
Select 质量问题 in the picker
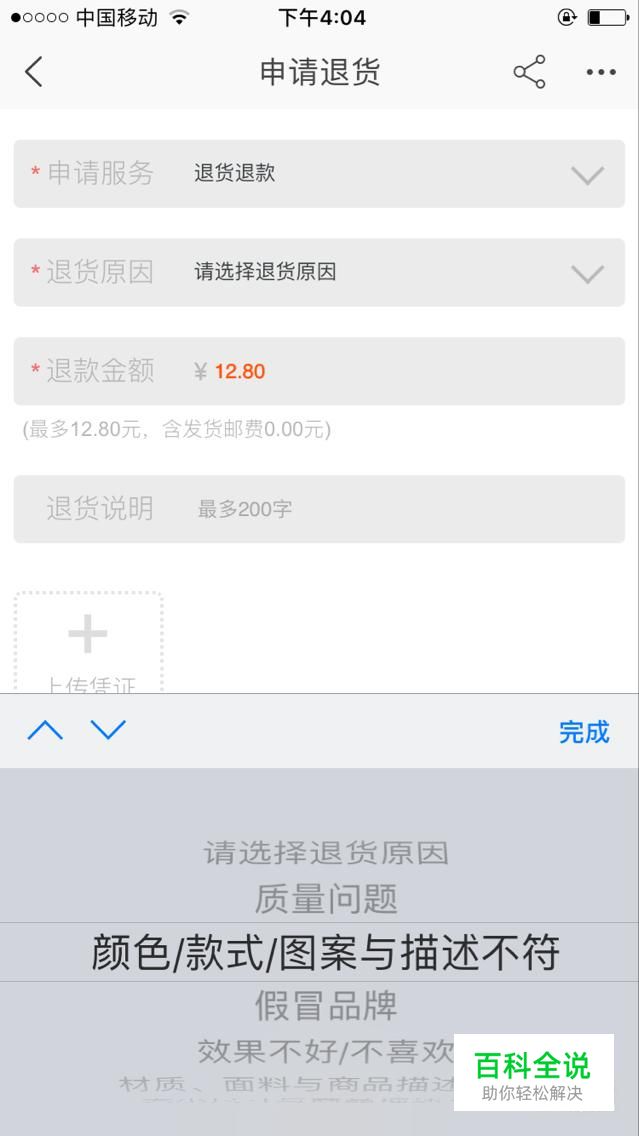click(326, 899)
